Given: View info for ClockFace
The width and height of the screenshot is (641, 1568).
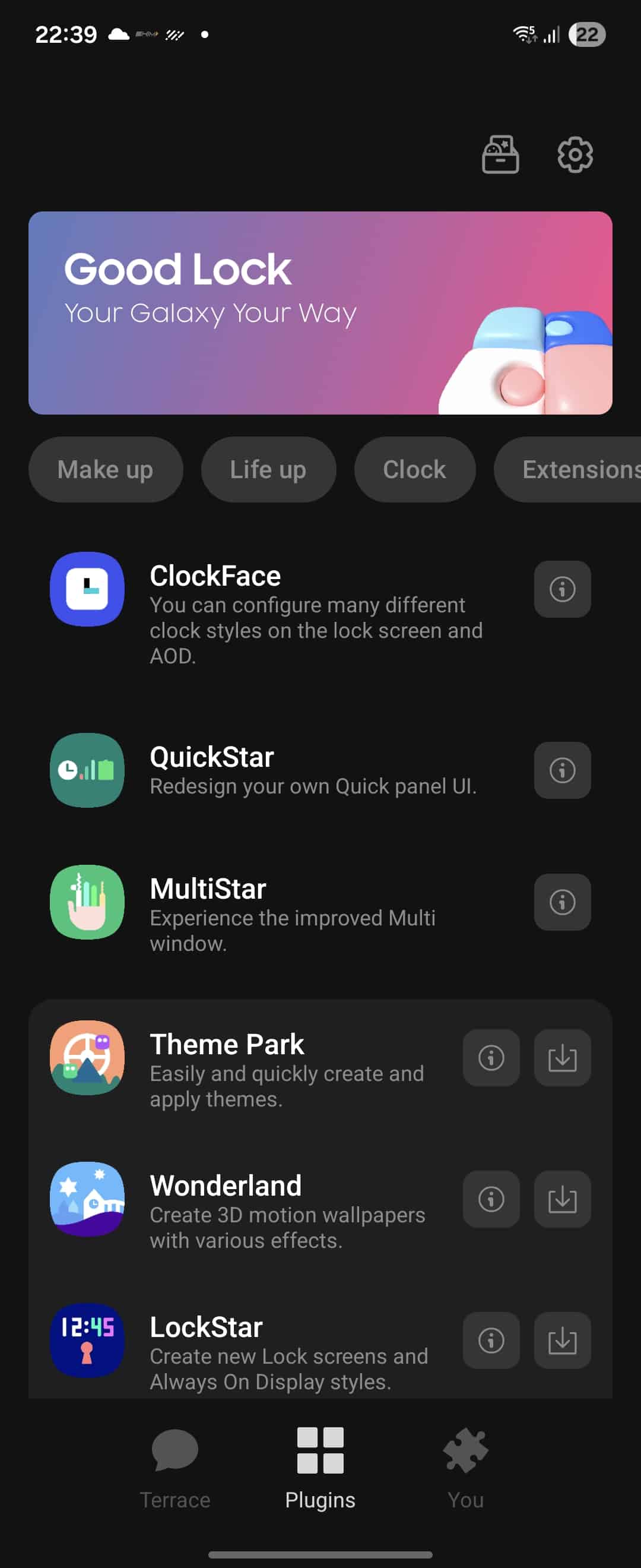Looking at the screenshot, I should coord(562,589).
